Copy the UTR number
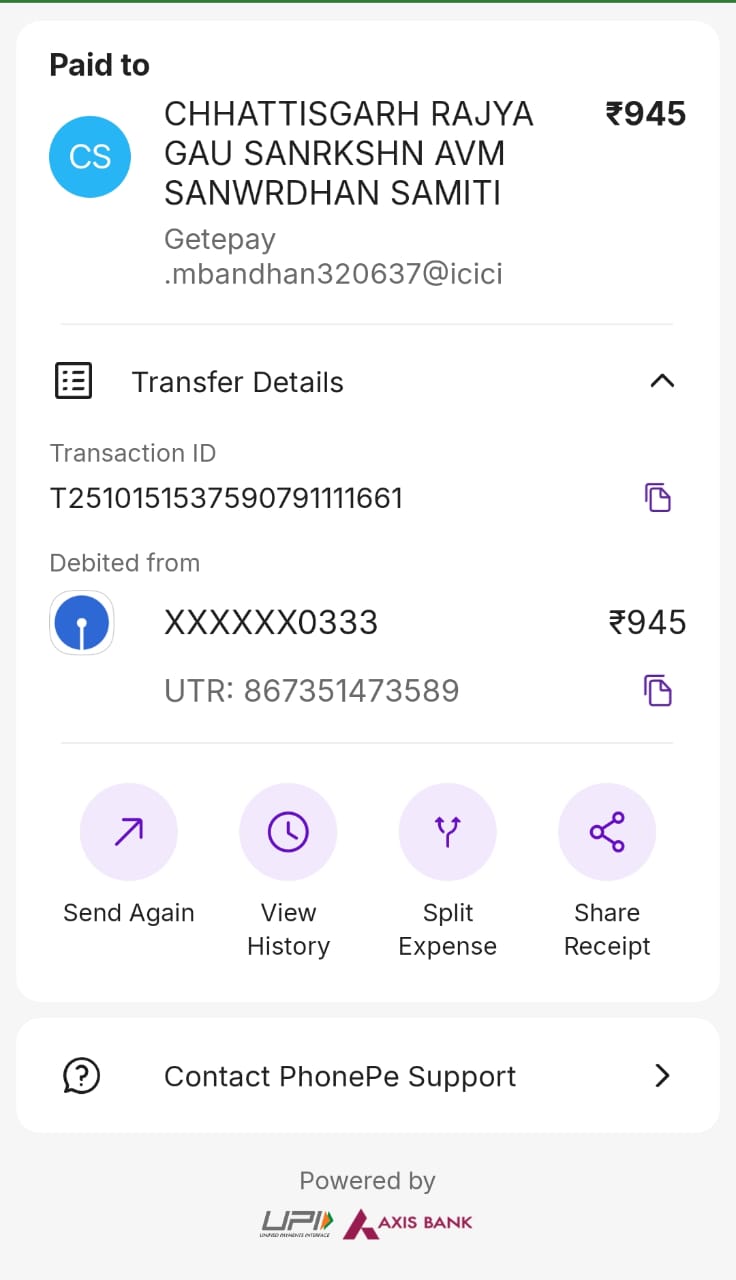 (657, 690)
